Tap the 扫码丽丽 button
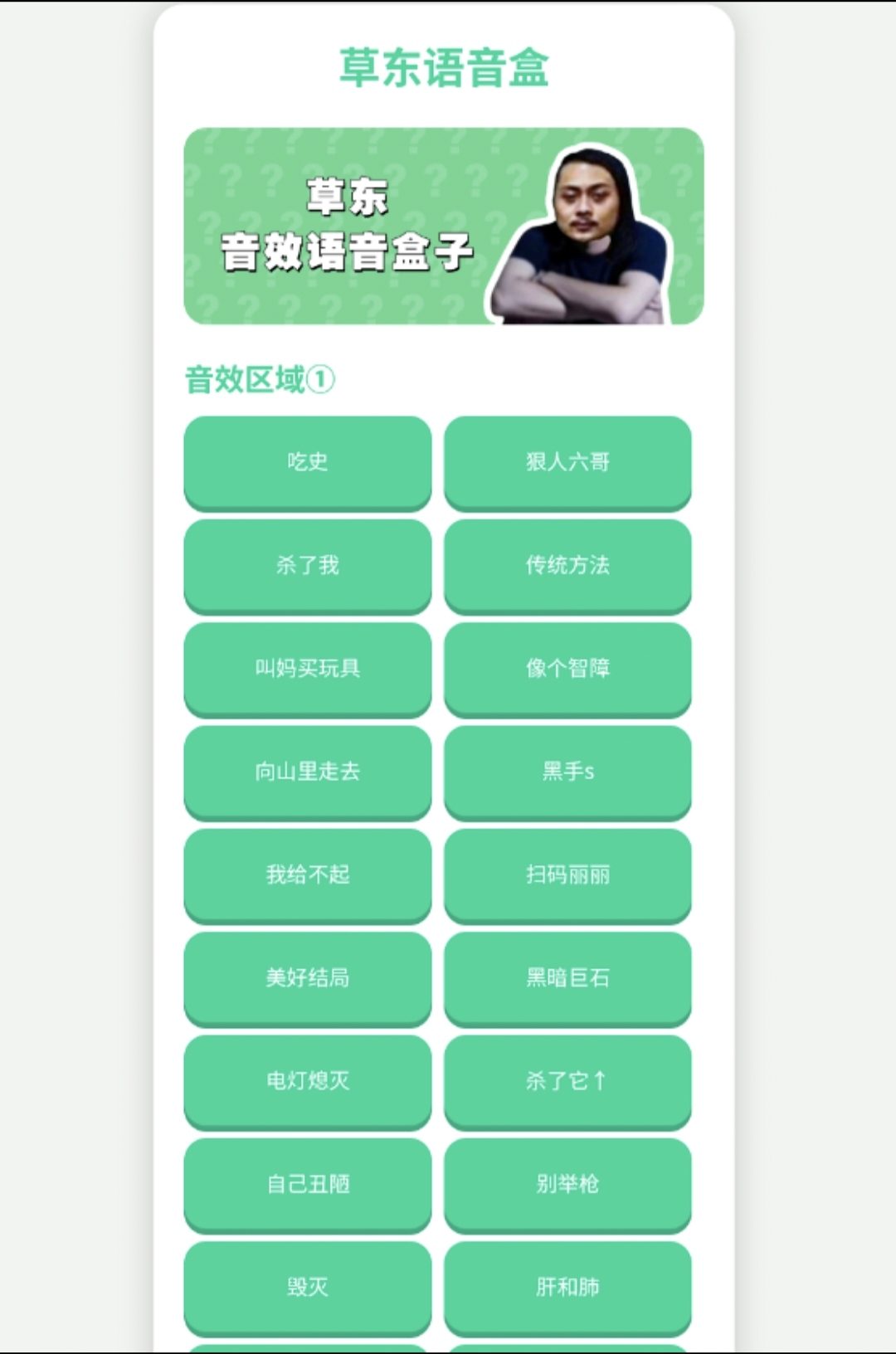 [x=567, y=874]
